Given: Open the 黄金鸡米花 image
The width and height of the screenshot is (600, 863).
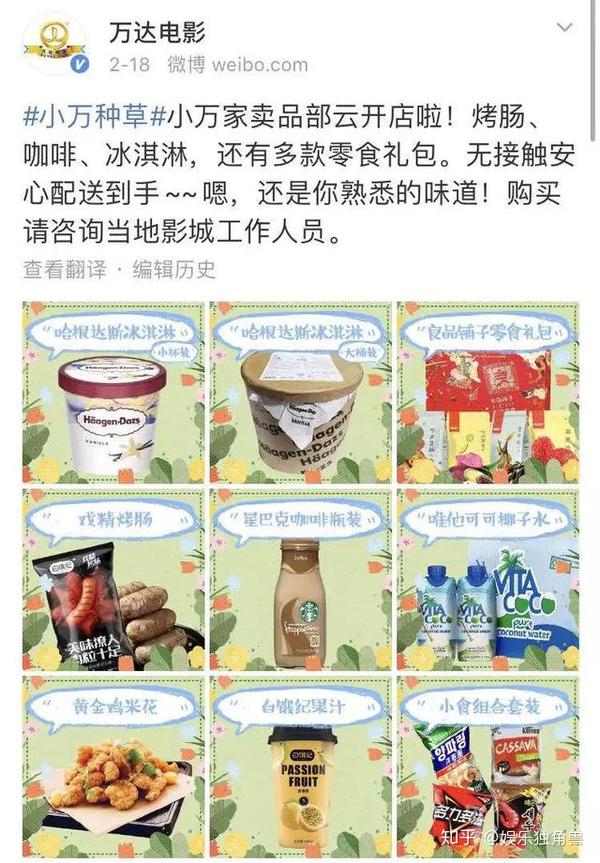Looking at the screenshot, I should [113, 765].
